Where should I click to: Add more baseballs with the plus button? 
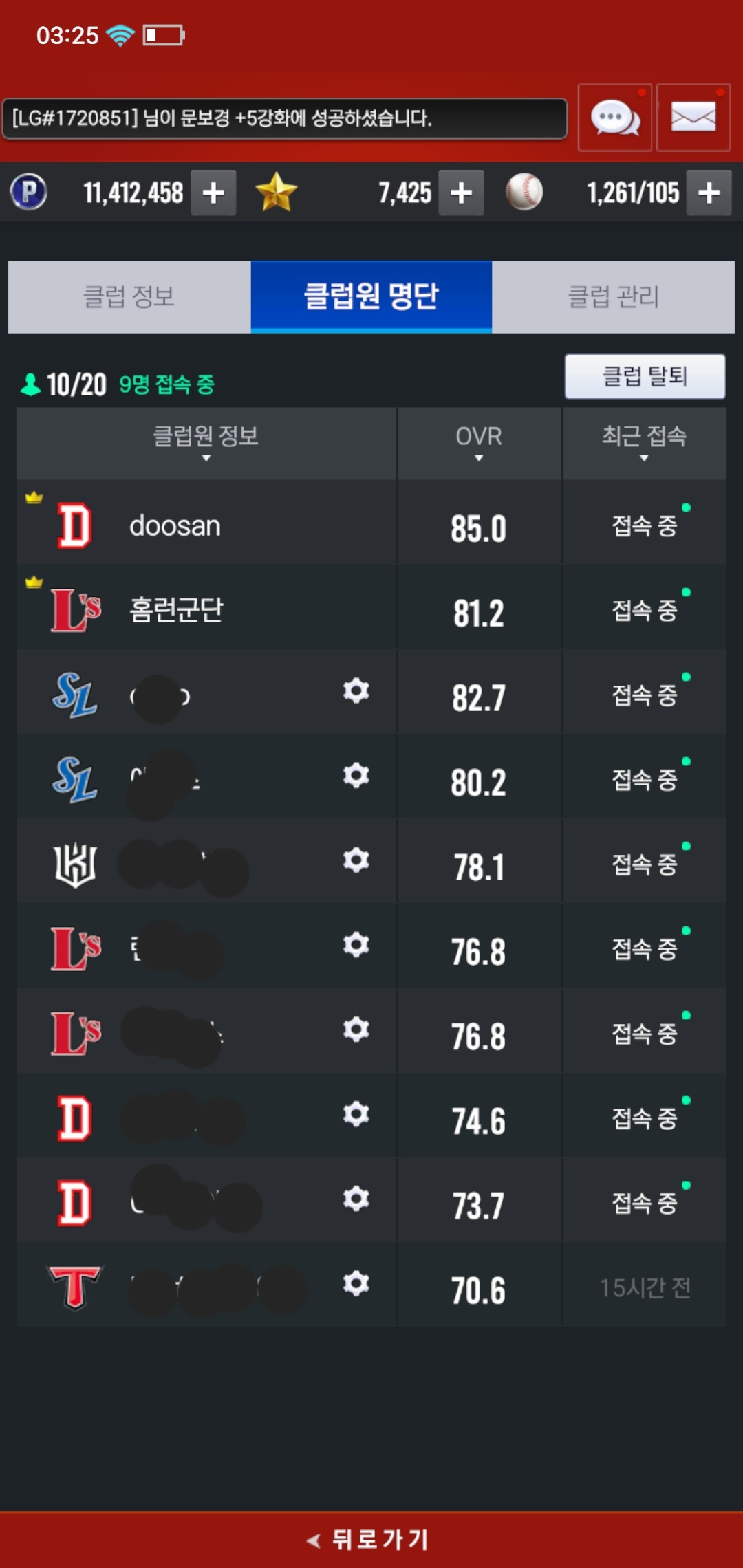[709, 193]
